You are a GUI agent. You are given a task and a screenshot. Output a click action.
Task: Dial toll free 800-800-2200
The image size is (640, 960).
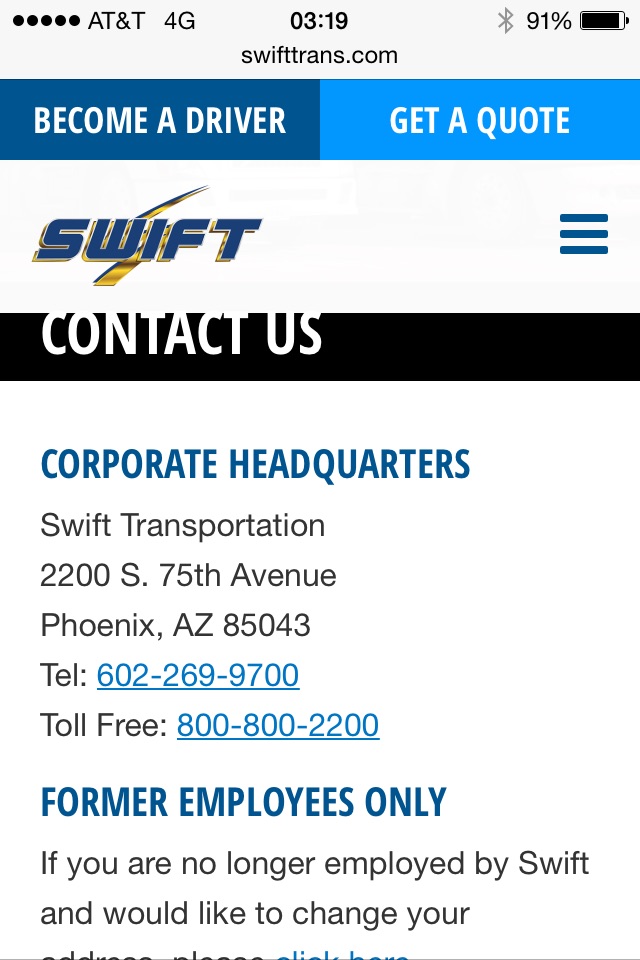[x=278, y=725]
